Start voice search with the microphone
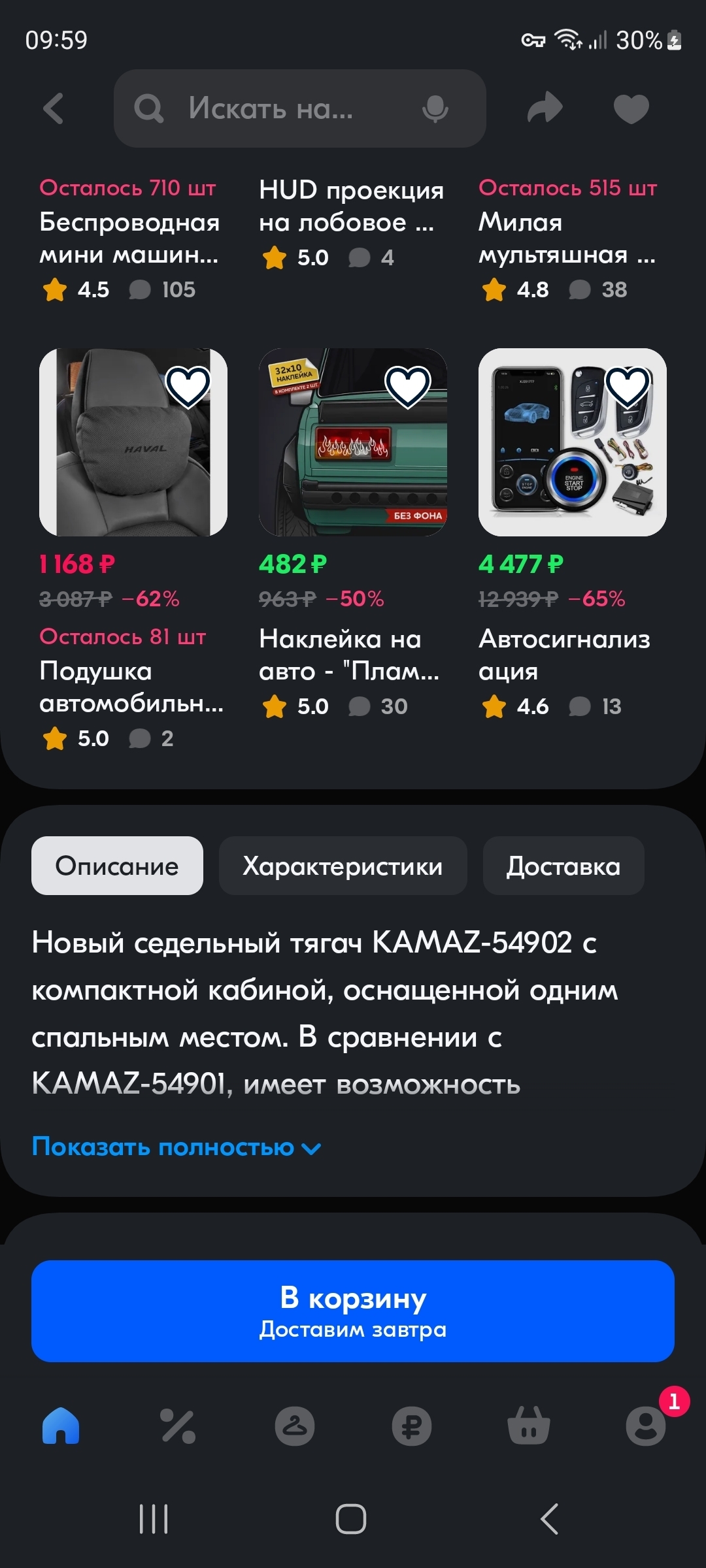The height and width of the screenshot is (1568, 706). (435, 108)
